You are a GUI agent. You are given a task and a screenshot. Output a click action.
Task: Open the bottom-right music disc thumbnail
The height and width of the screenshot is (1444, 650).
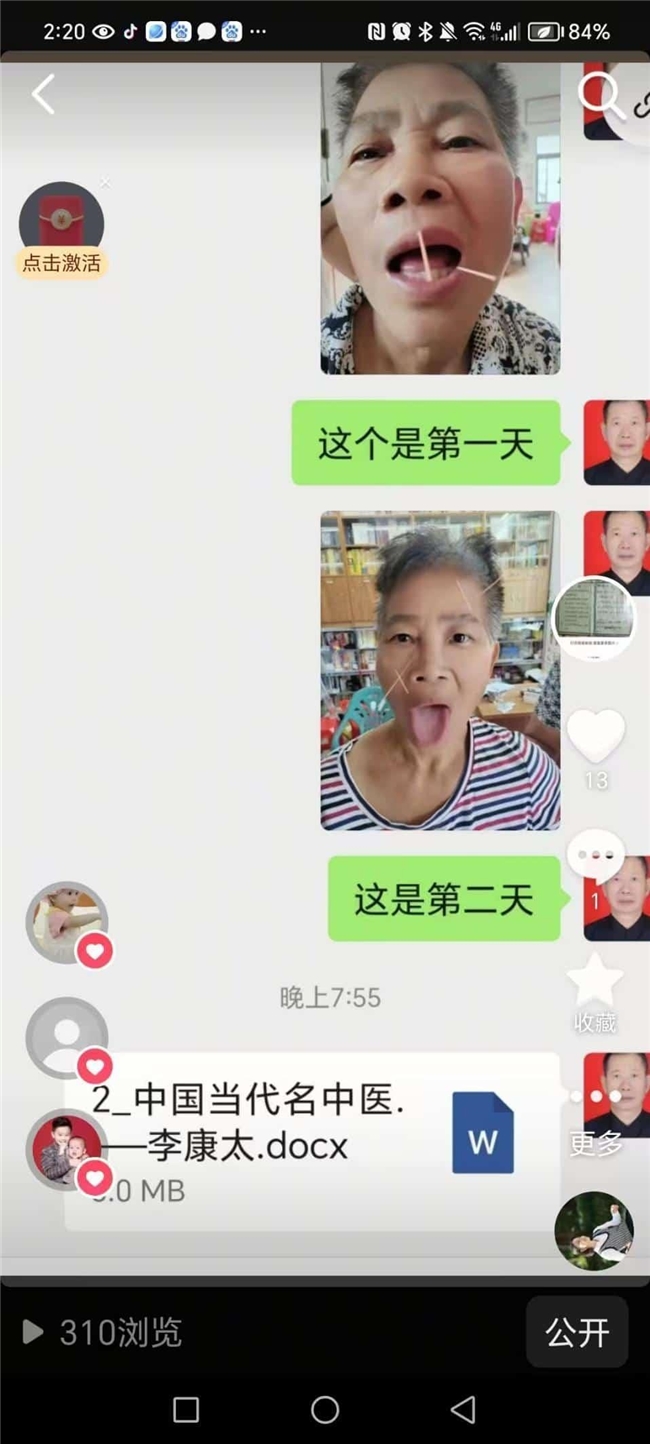pyautogui.click(x=594, y=1230)
